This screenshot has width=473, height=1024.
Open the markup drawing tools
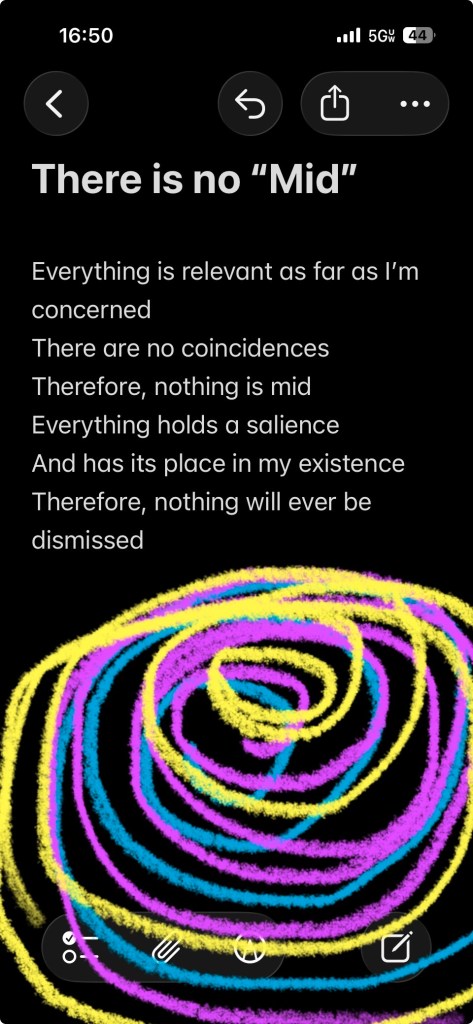pyautogui.click(x=250, y=947)
